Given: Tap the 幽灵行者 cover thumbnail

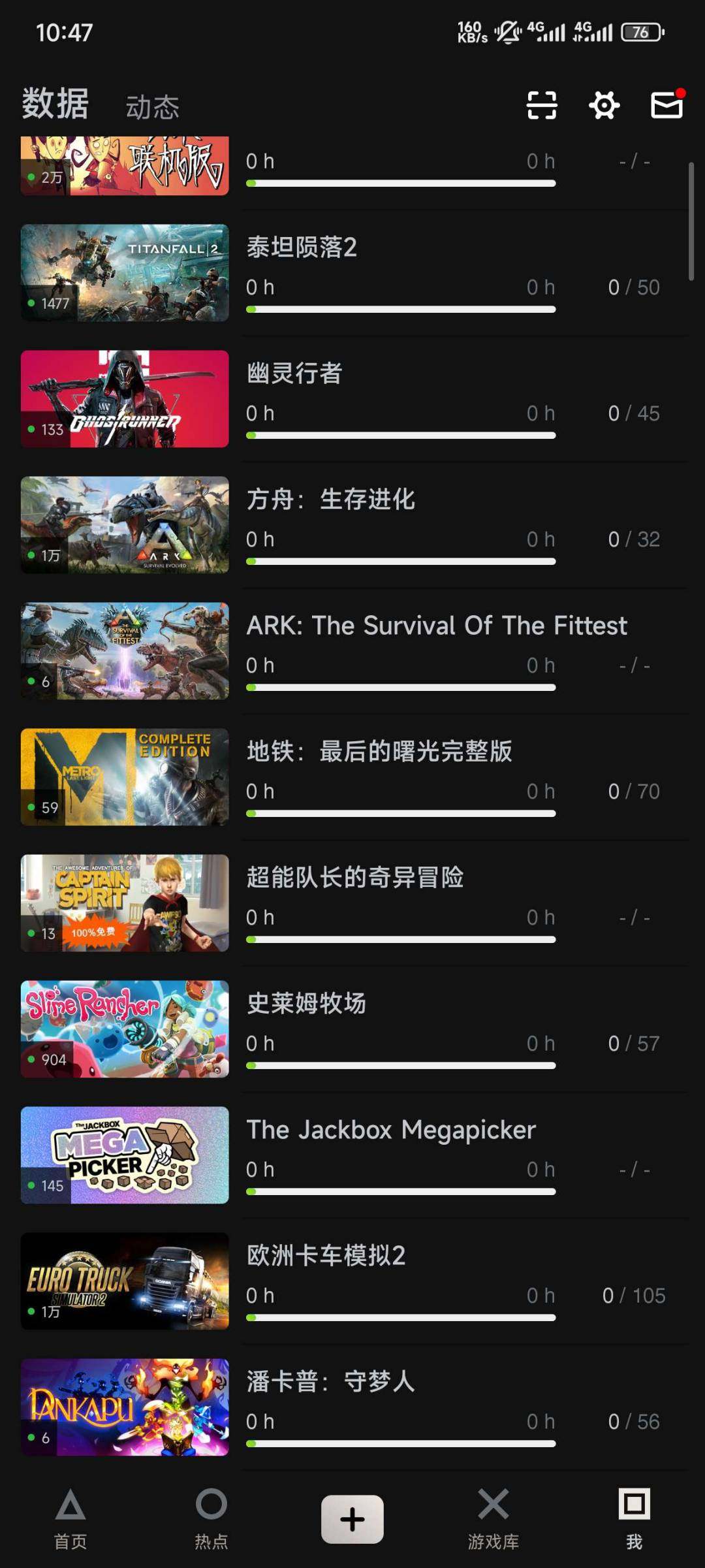Looking at the screenshot, I should click(124, 398).
